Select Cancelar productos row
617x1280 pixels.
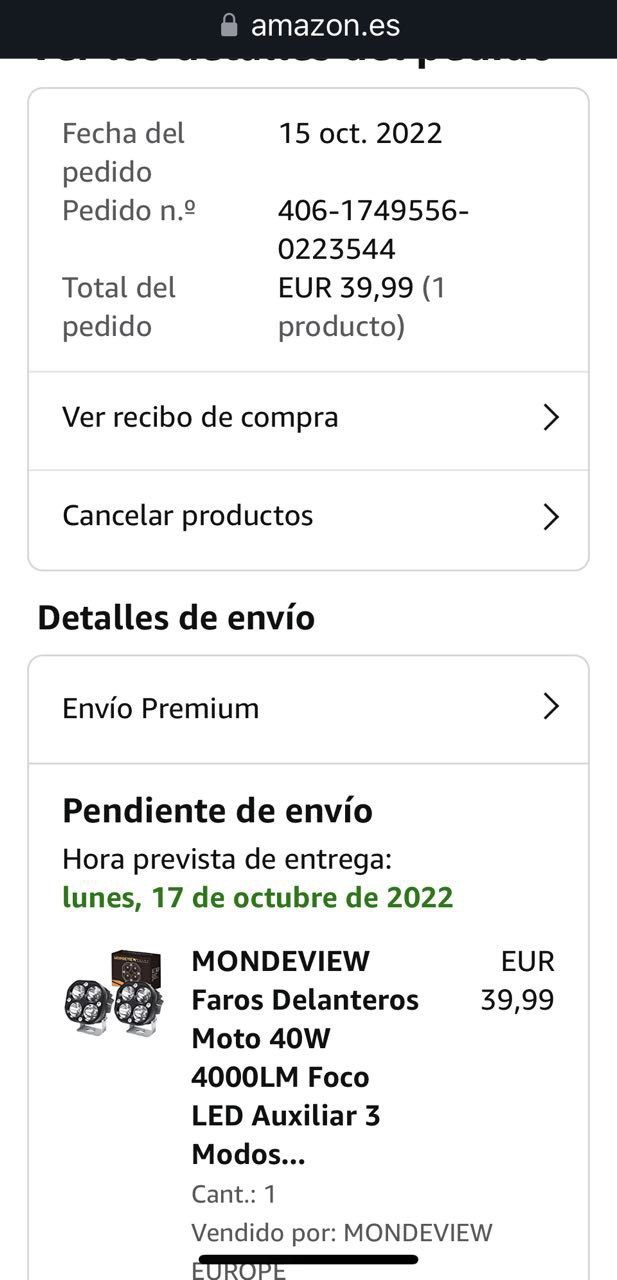pyautogui.click(x=307, y=517)
